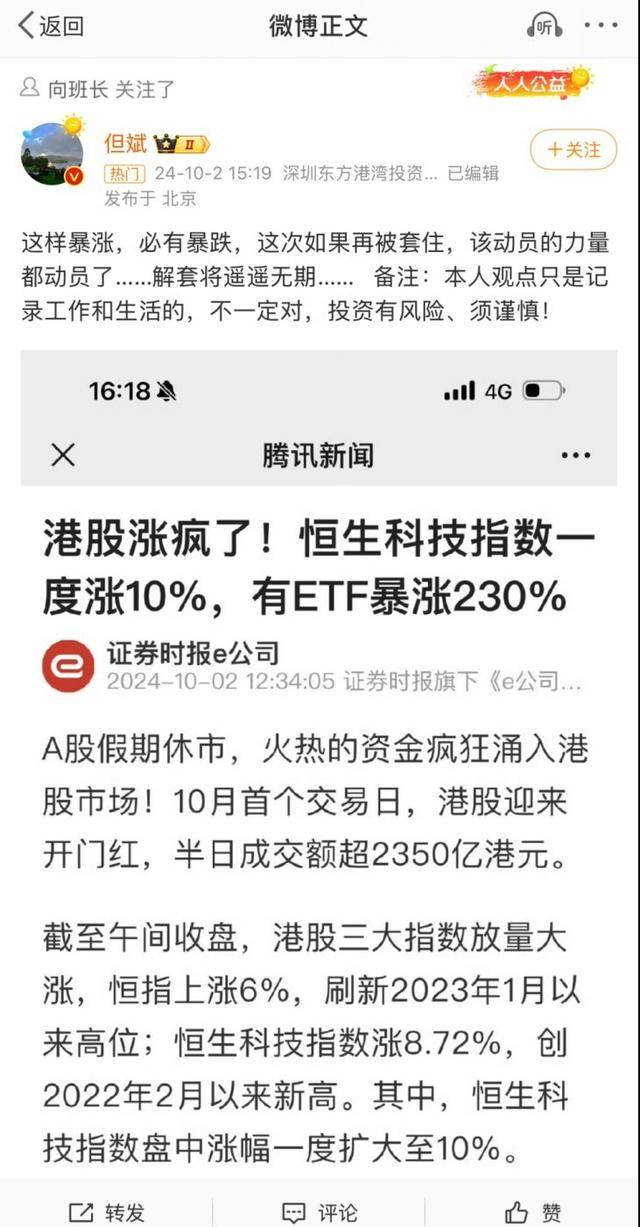This screenshot has height=1227, width=640.
Task: Open the top-right overflow menu
Action: pos(601,27)
